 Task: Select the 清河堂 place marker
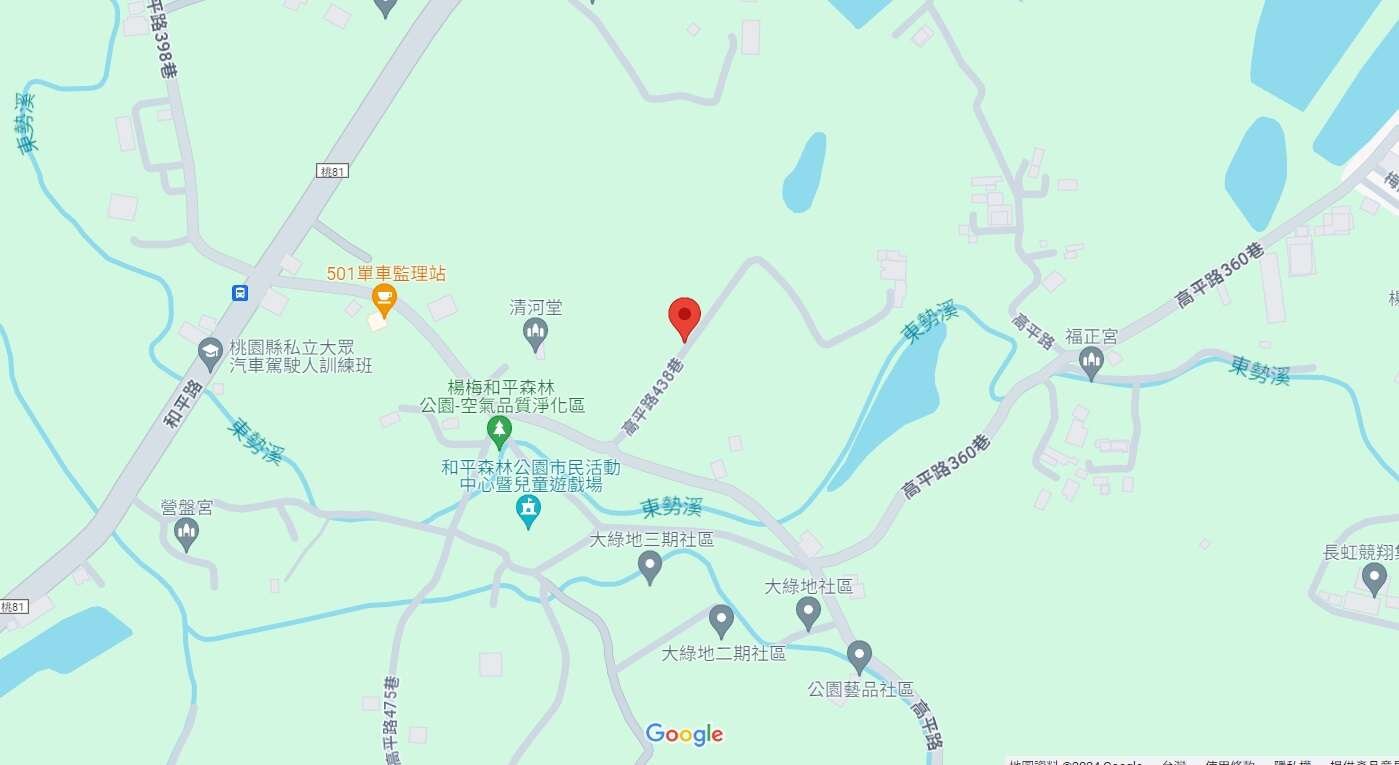[536, 333]
